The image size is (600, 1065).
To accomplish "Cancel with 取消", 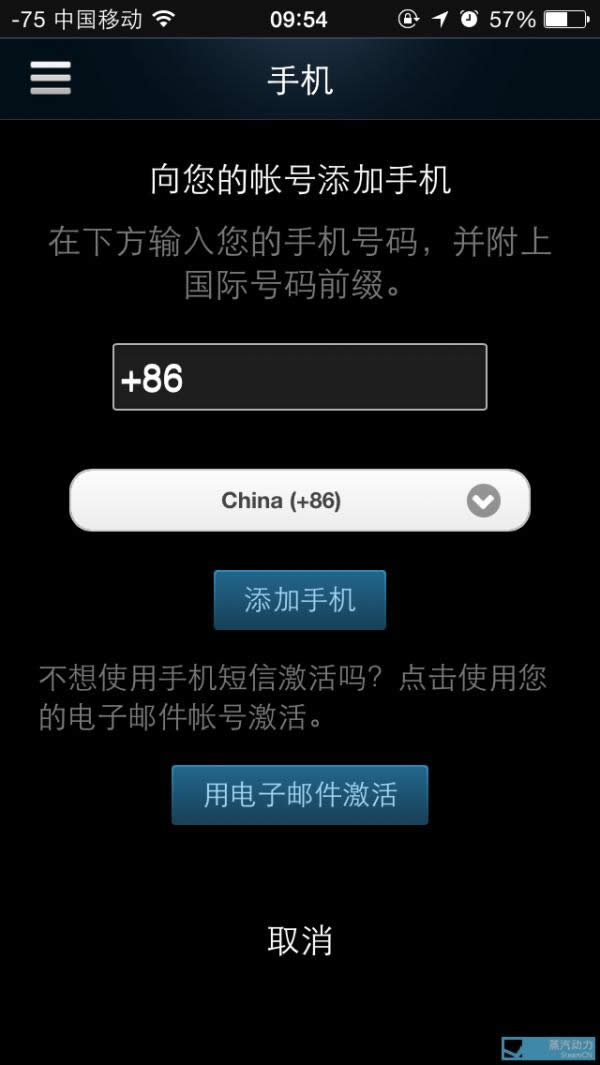I will click(x=300, y=941).
